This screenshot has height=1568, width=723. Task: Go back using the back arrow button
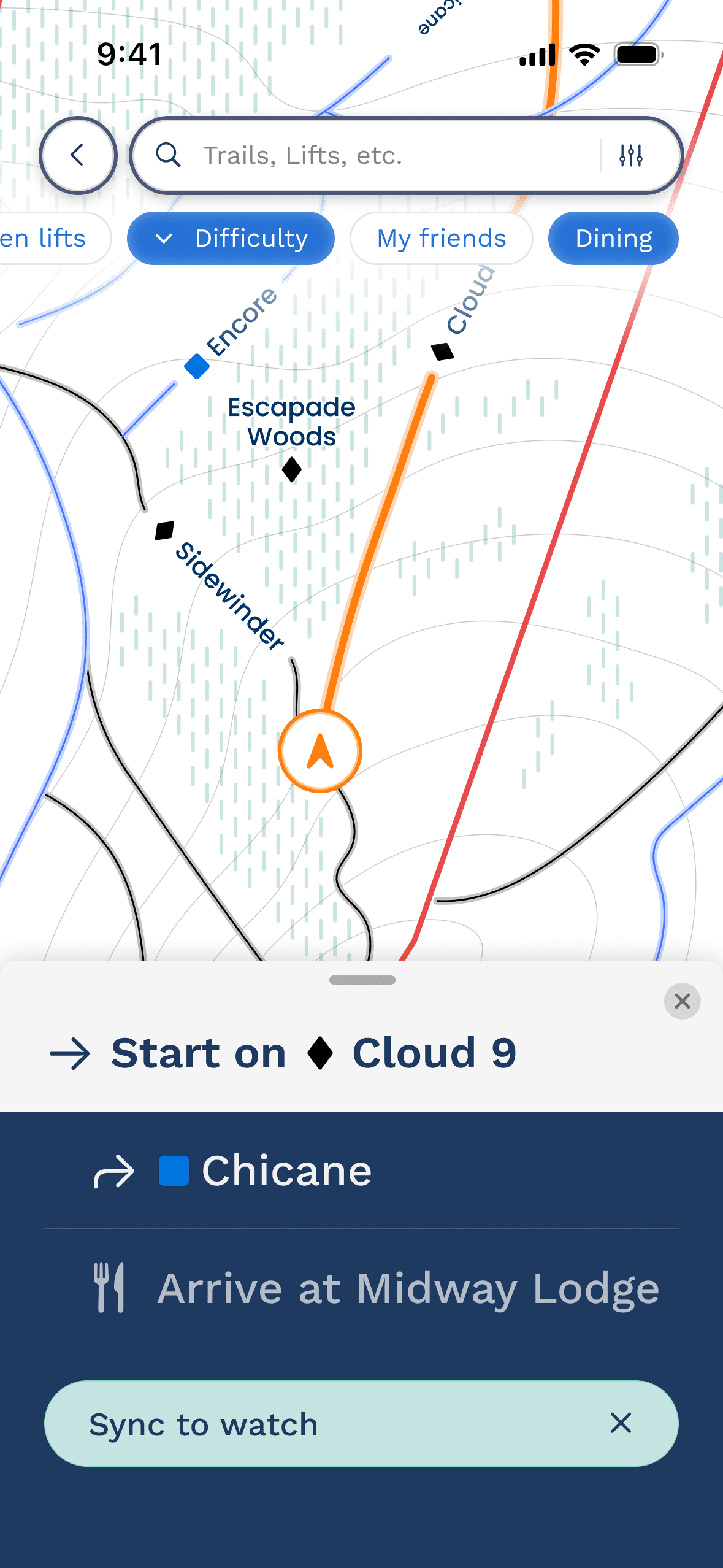[x=78, y=155]
